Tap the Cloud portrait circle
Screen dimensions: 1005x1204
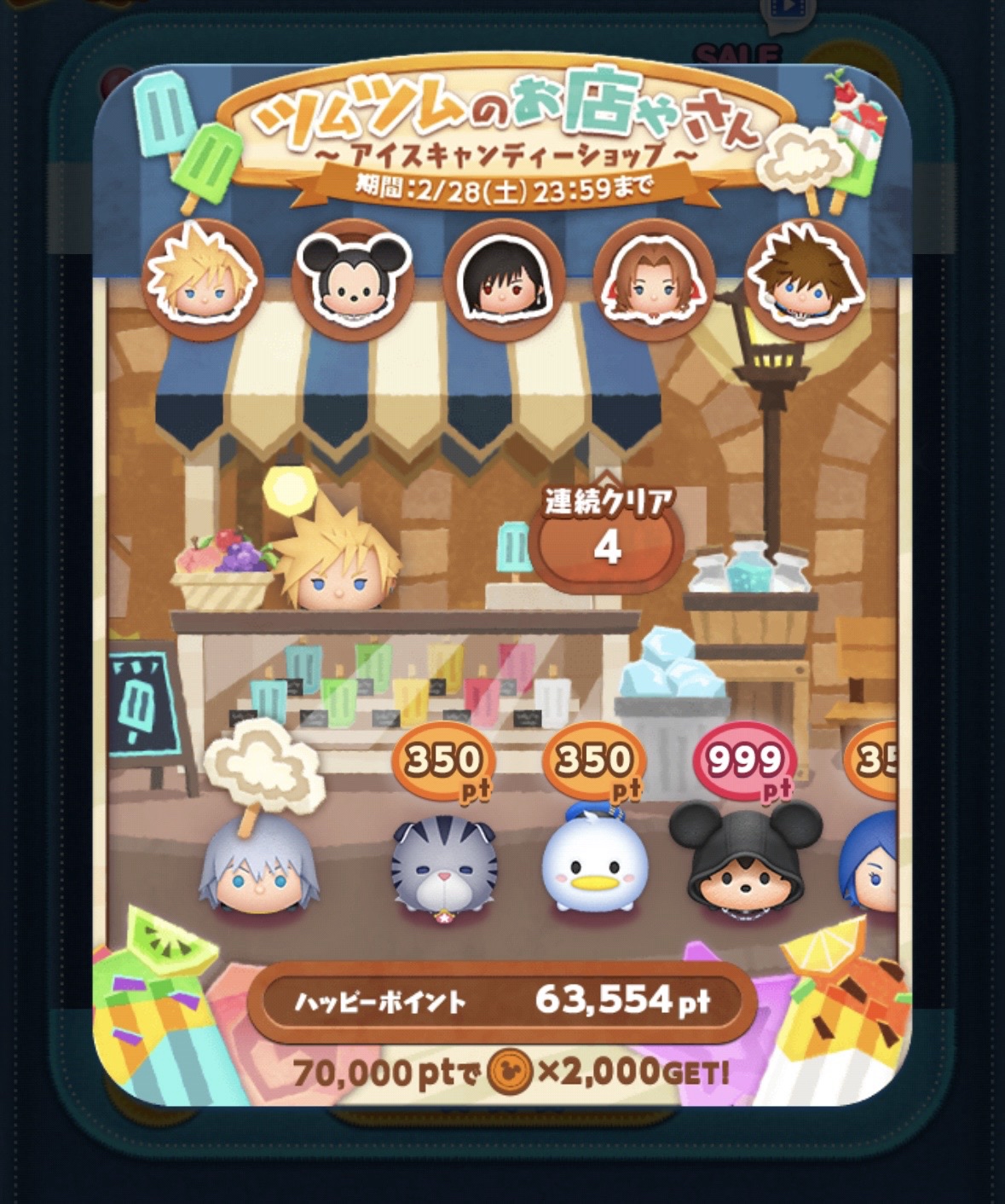203,280
